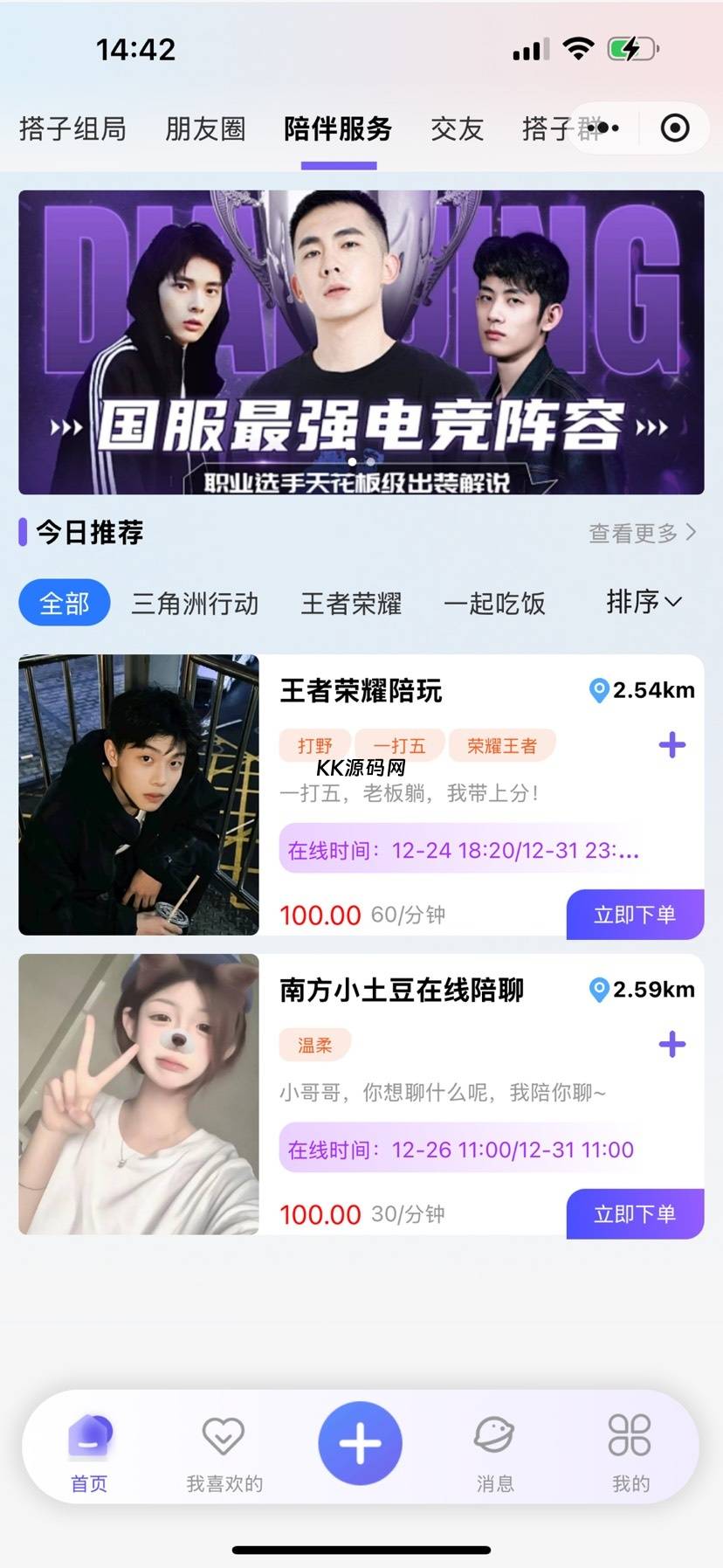The width and height of the screenshot is (723, 1568).
Task: Filter by 王者荣耀
Action: click(351, 603)
